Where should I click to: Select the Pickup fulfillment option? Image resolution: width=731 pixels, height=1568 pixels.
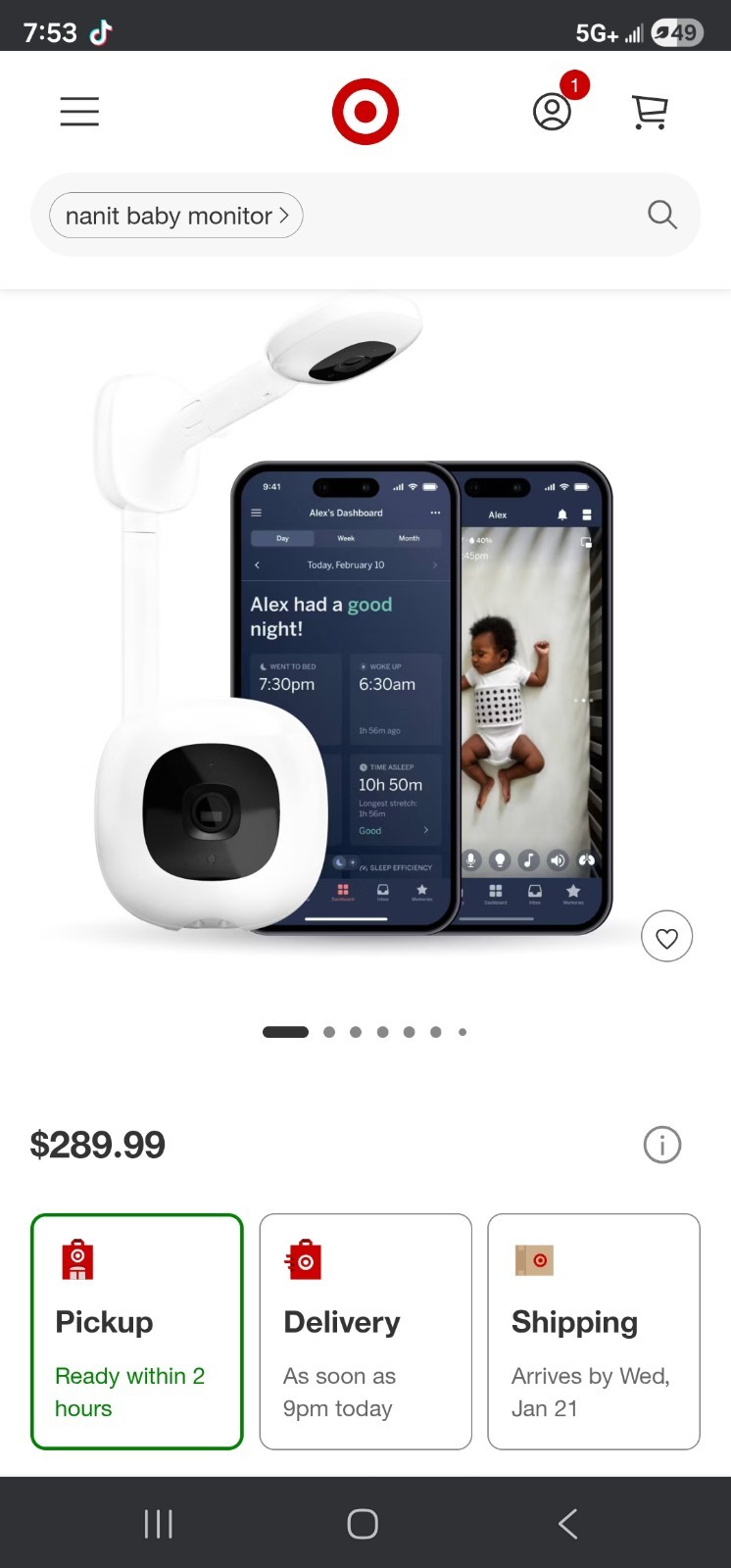136,1331
